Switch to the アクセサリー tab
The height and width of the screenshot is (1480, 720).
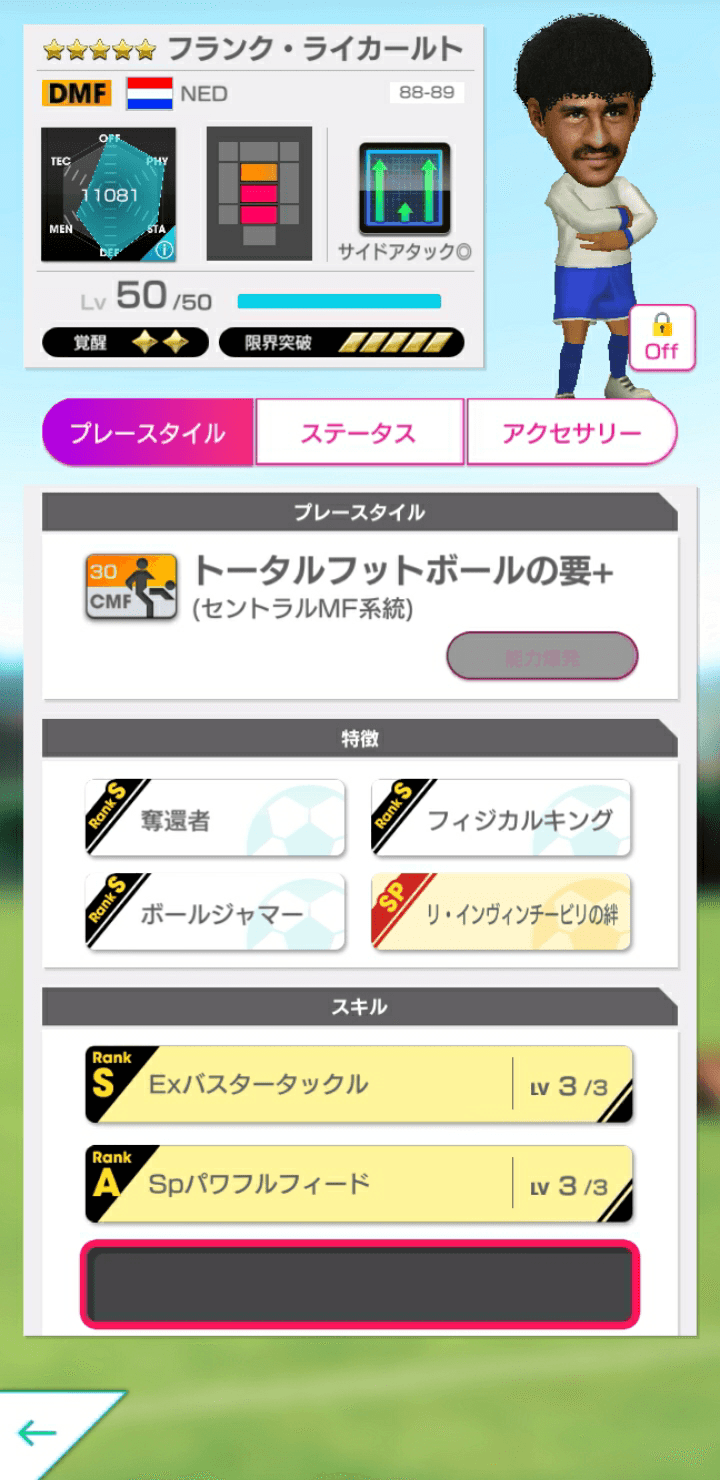point(571,433)
